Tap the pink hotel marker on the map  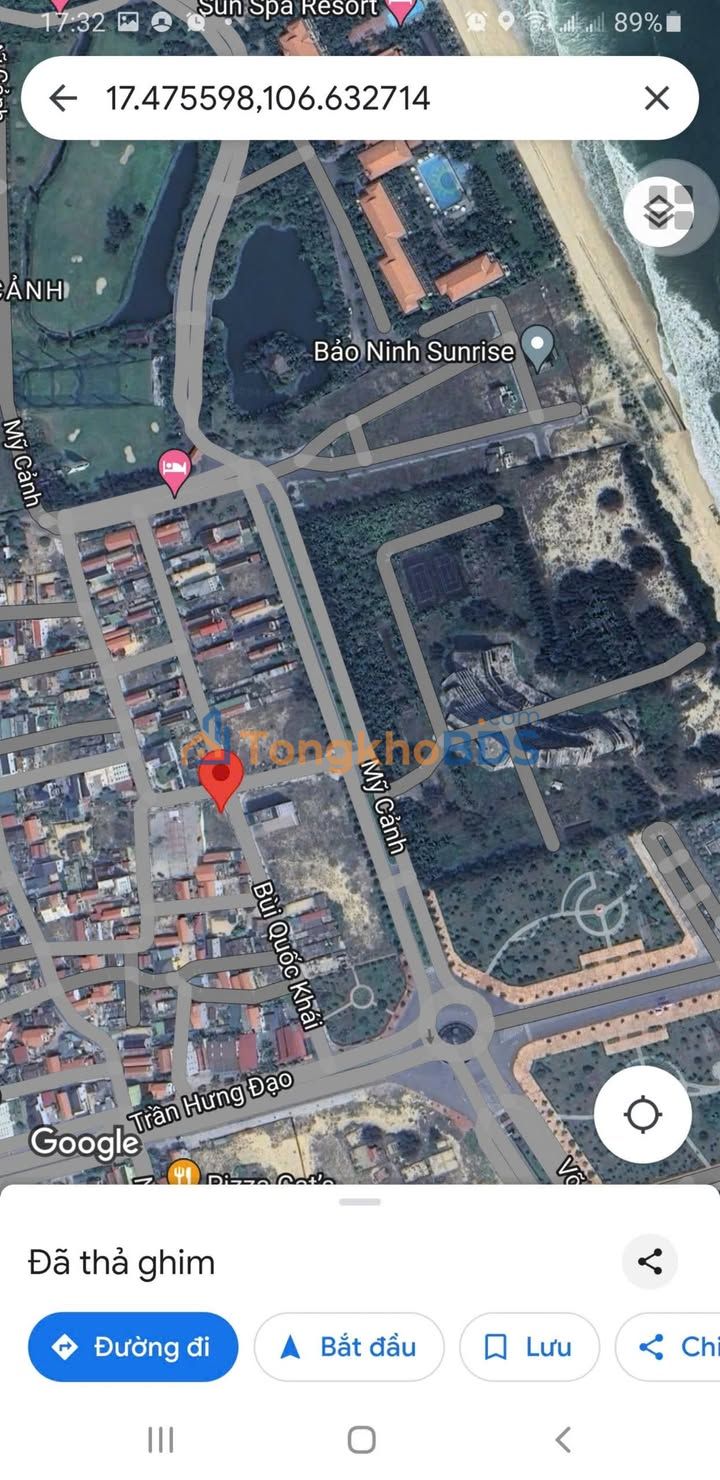tap(174, 472)
